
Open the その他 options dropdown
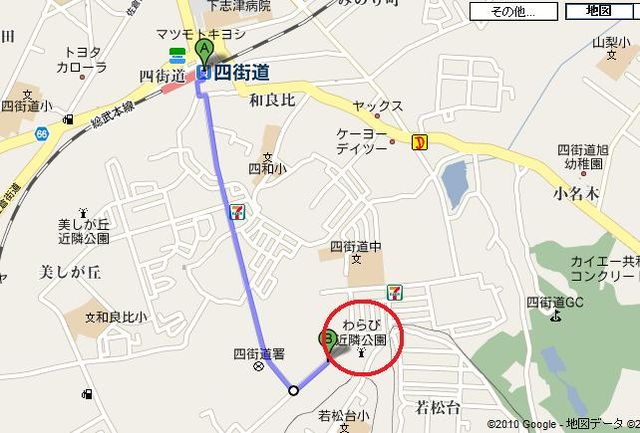click(514, 12)
